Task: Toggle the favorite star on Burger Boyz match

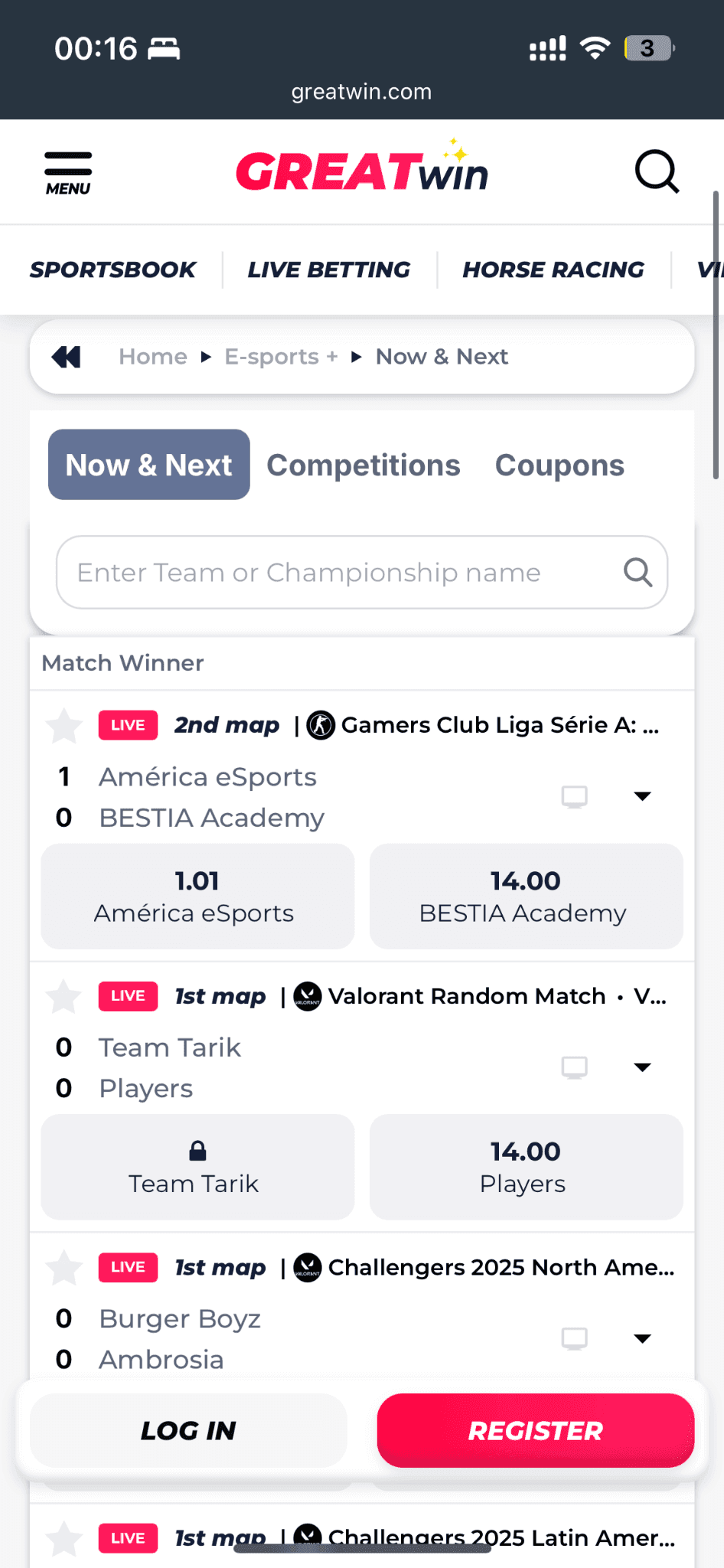Action: click(x=64, y=1267)
